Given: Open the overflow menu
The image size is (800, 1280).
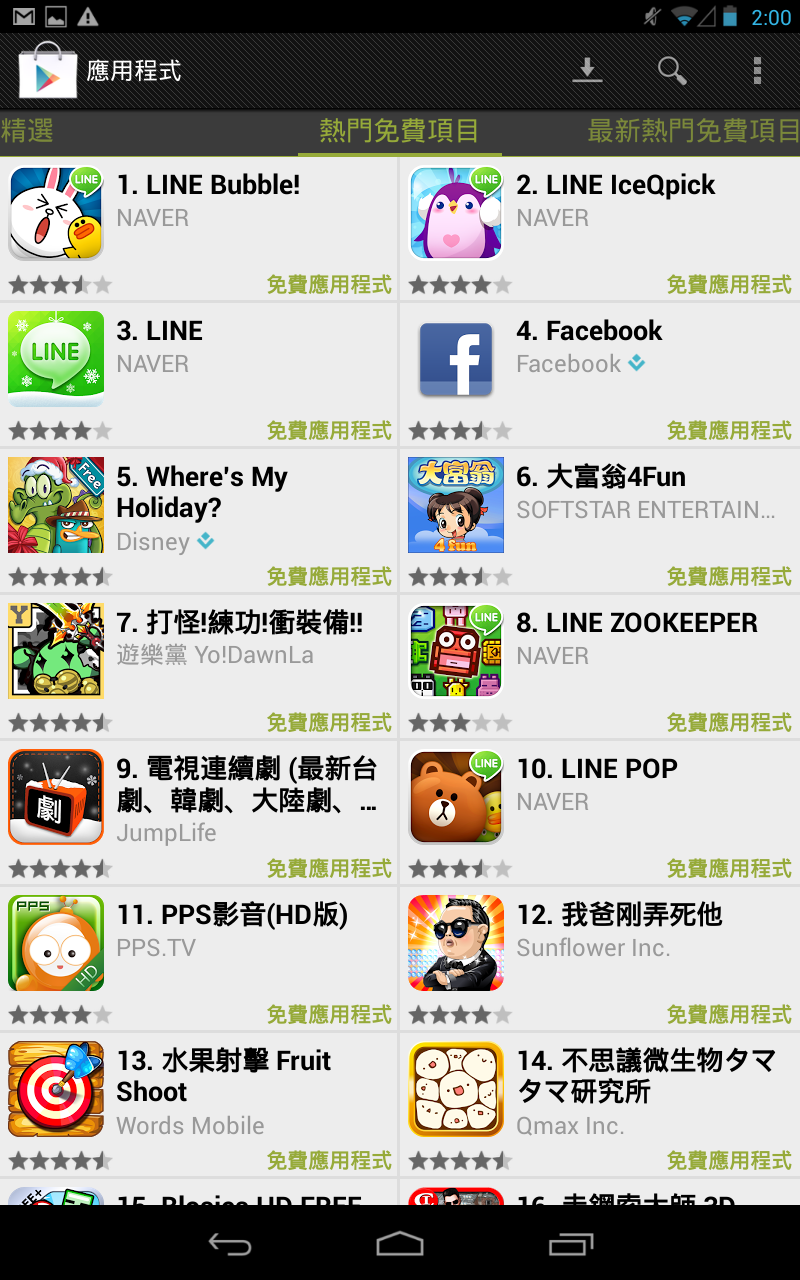Looking at the screenshot, I should point(757,70).
